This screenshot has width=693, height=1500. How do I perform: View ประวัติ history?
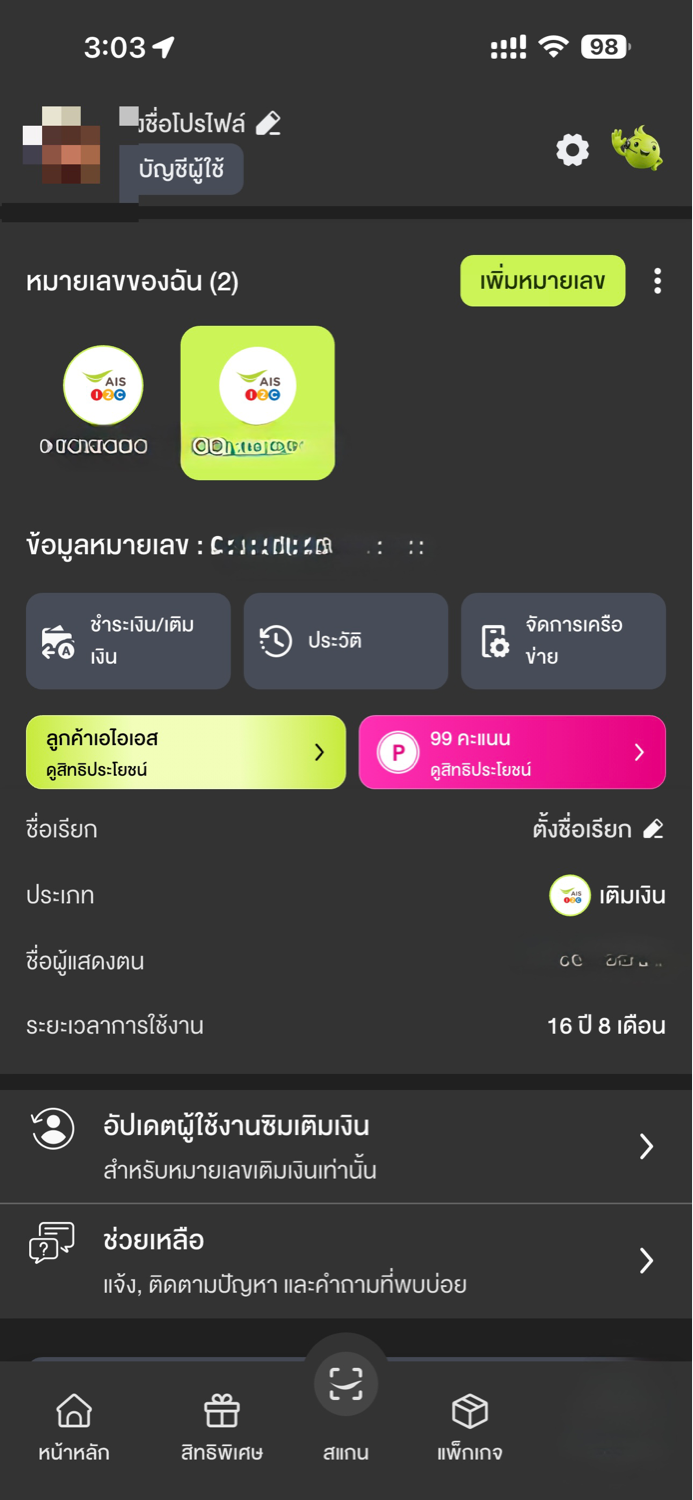(x=345, y=641)
